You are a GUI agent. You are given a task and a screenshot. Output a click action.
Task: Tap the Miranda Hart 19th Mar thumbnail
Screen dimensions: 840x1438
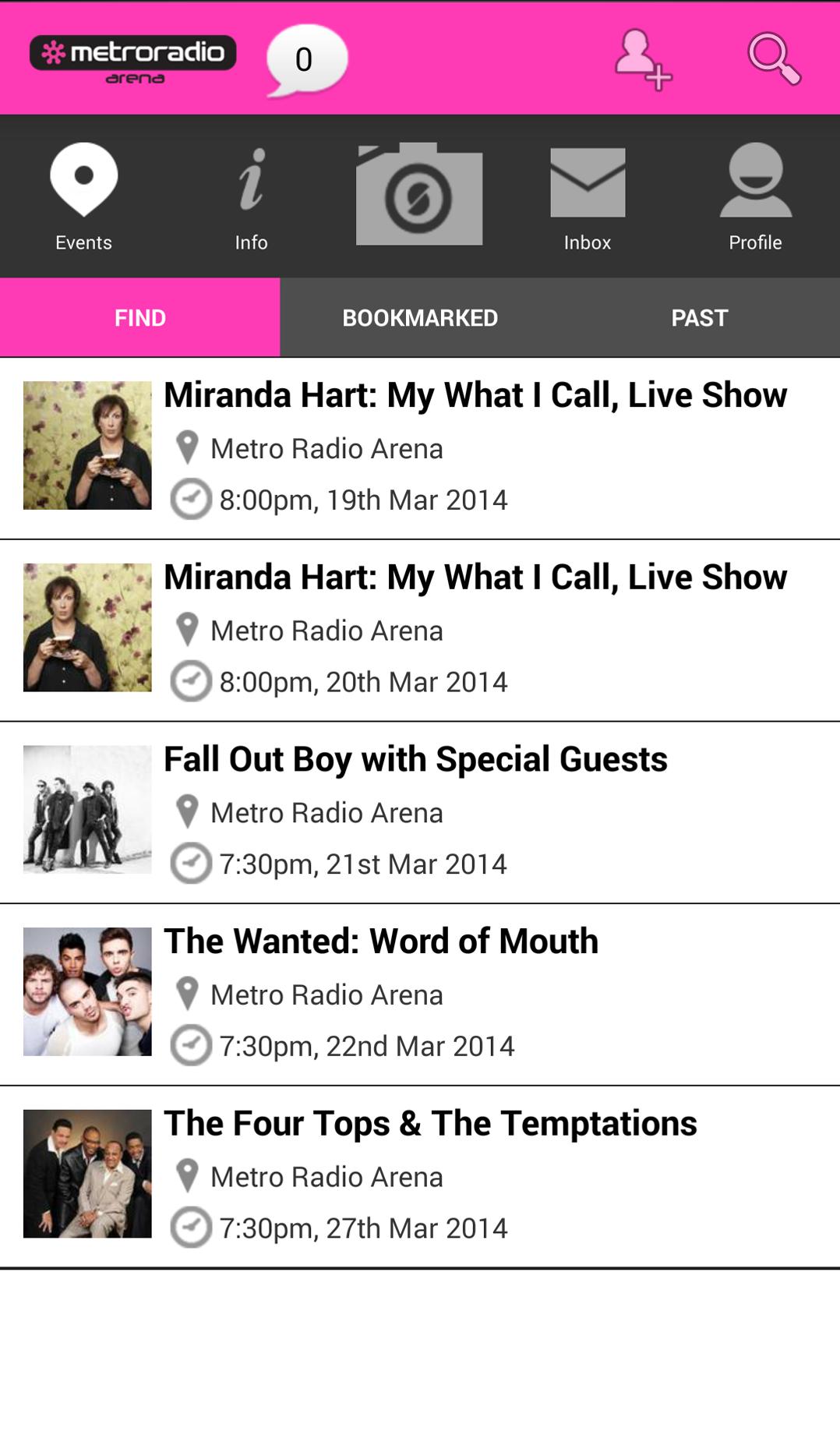point(87,445)
